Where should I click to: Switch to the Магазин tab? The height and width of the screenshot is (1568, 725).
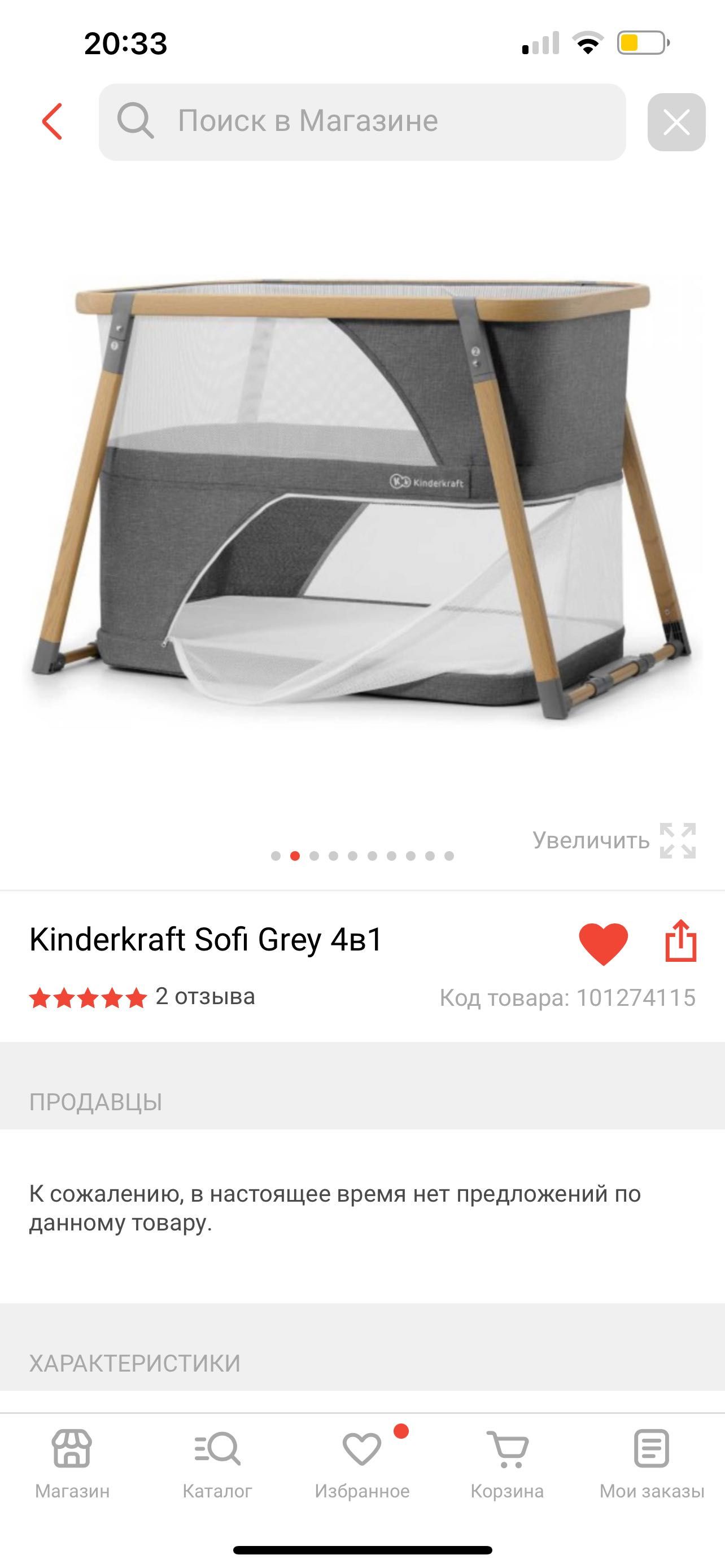(72, 1464)
